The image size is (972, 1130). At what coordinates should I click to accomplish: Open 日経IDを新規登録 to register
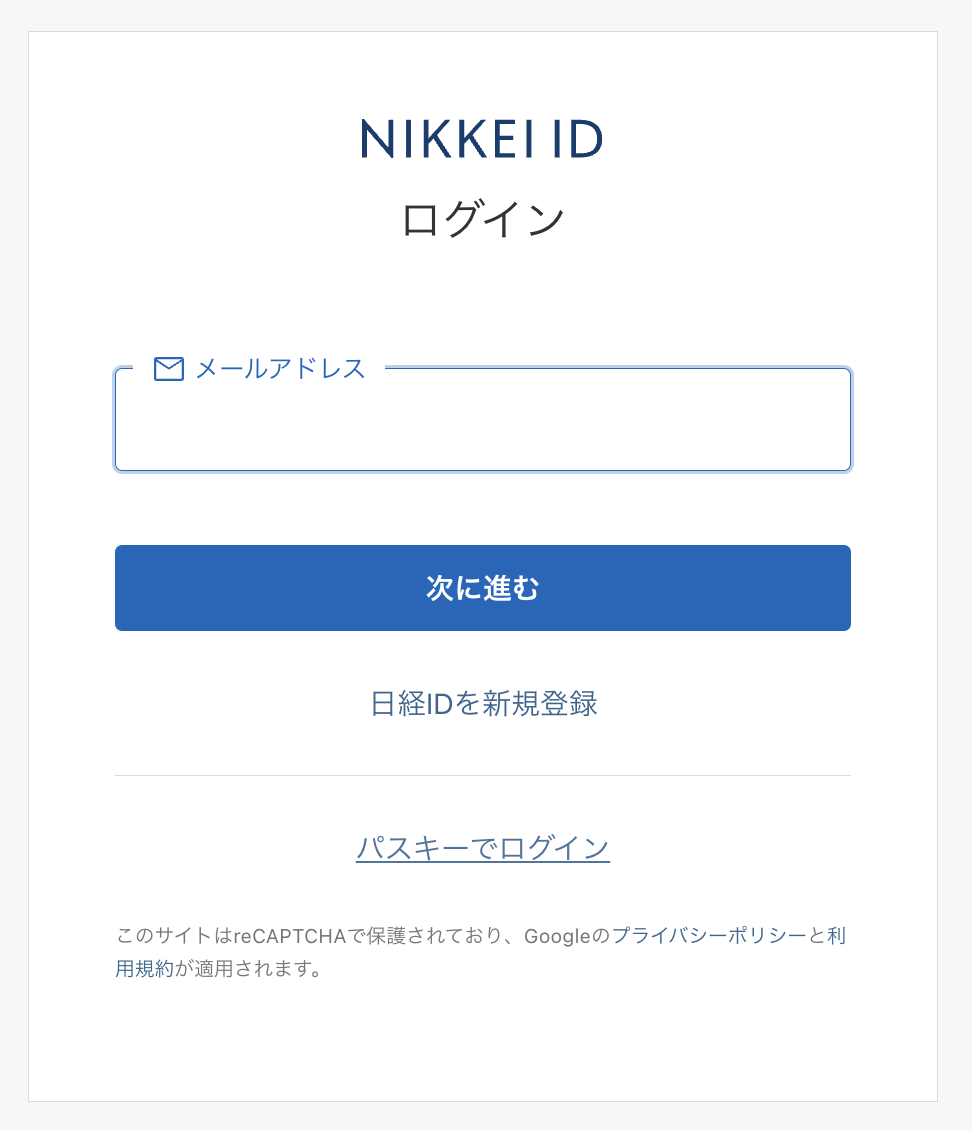483,704
